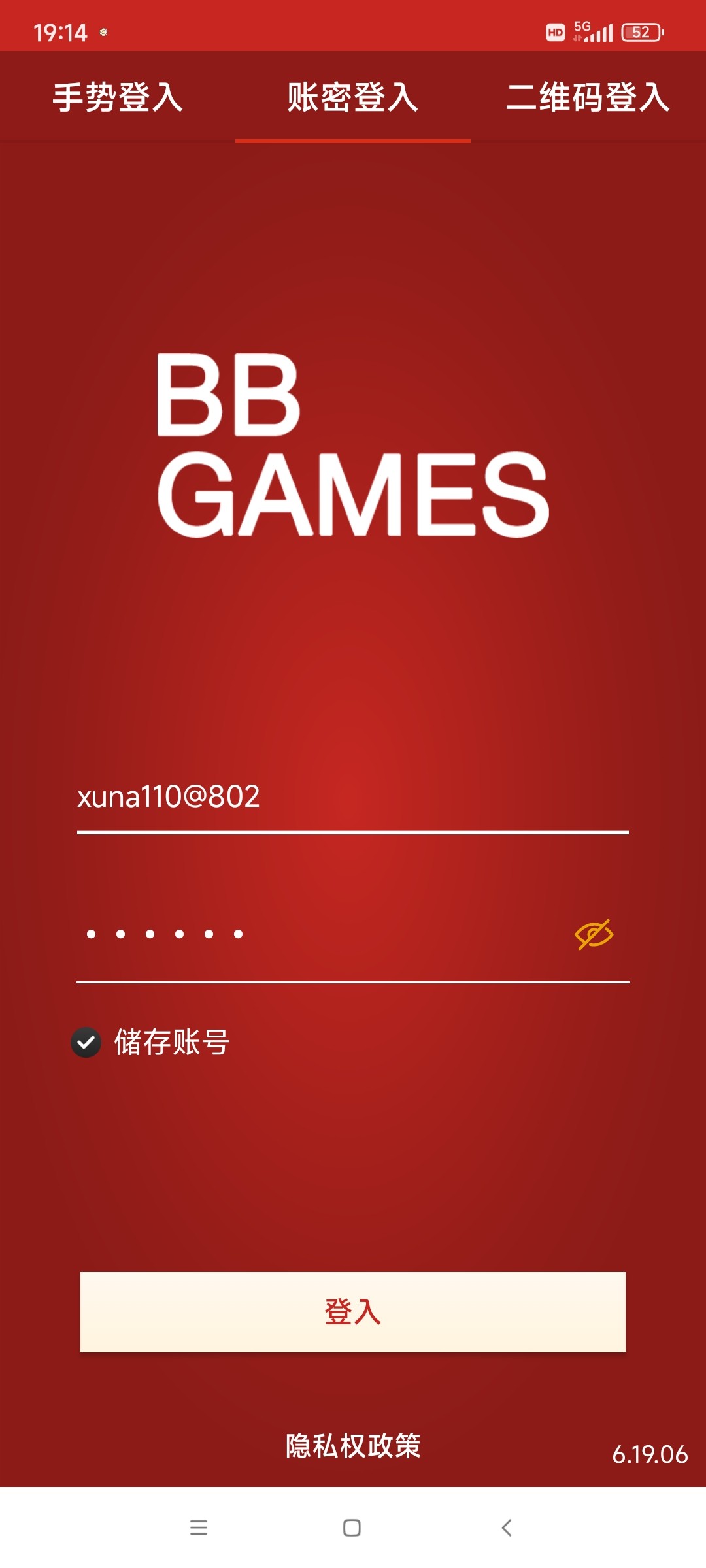Focus the password input field

point(314,934)
